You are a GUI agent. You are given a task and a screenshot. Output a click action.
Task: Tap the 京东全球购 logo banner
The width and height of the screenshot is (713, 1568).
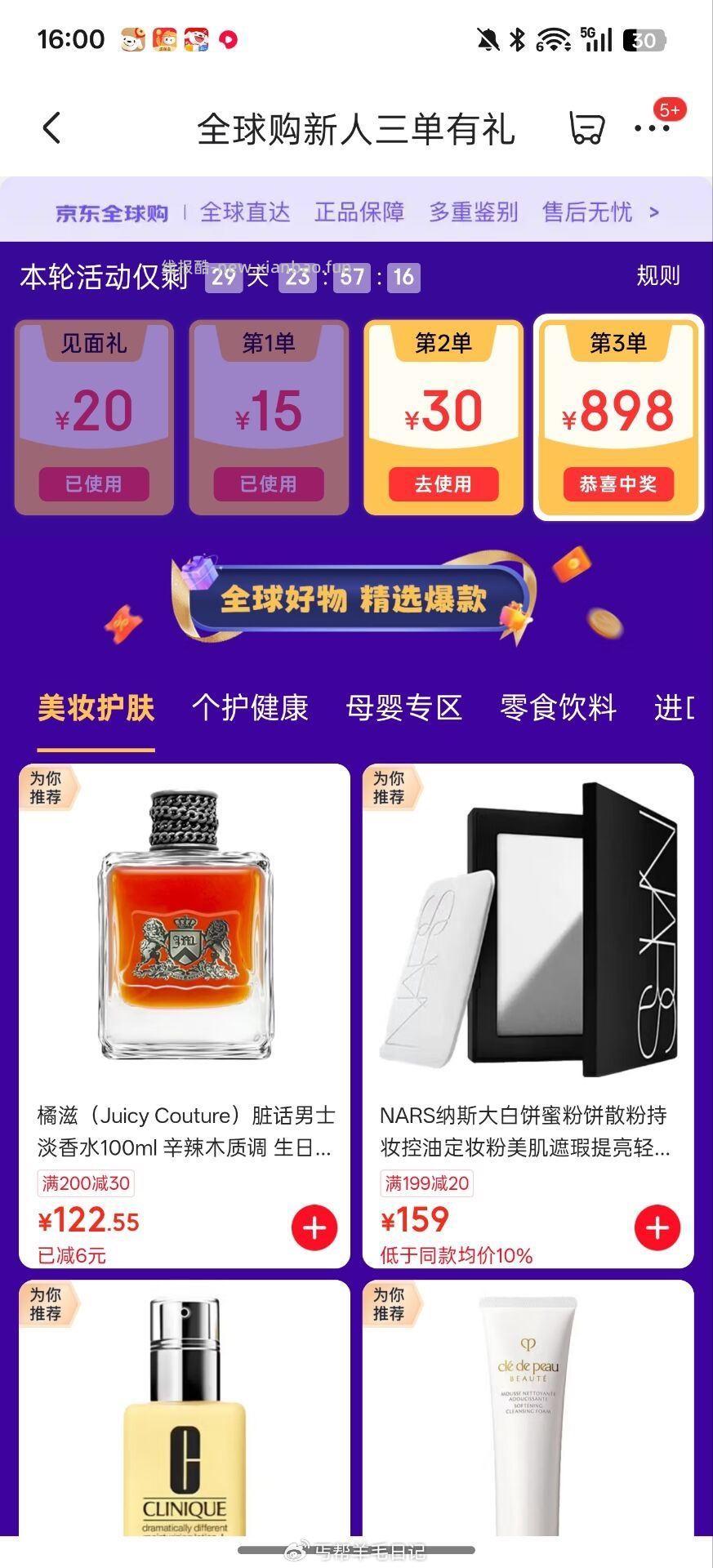coord(111,212)
